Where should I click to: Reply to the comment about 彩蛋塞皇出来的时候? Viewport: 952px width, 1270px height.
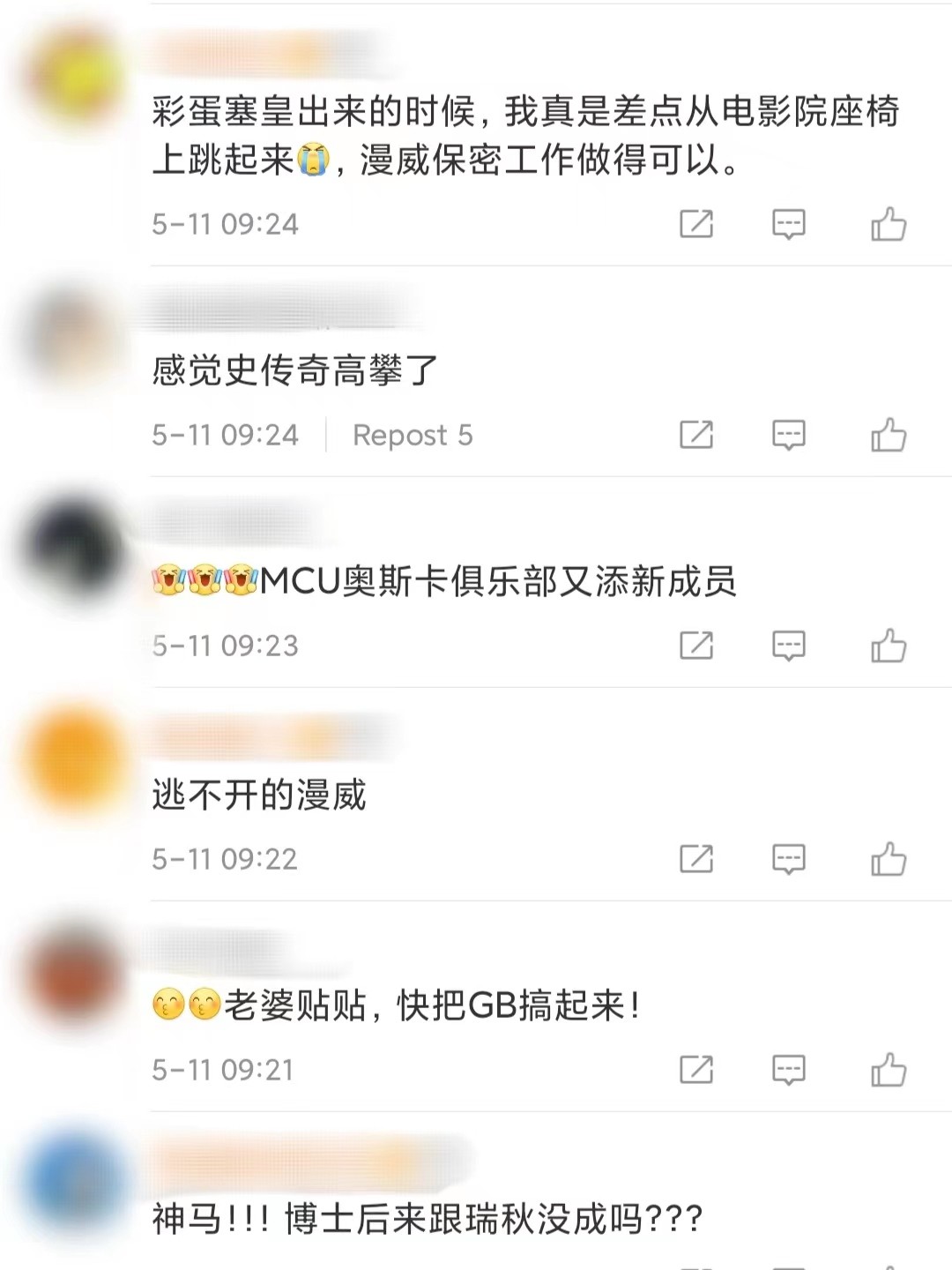788,224
